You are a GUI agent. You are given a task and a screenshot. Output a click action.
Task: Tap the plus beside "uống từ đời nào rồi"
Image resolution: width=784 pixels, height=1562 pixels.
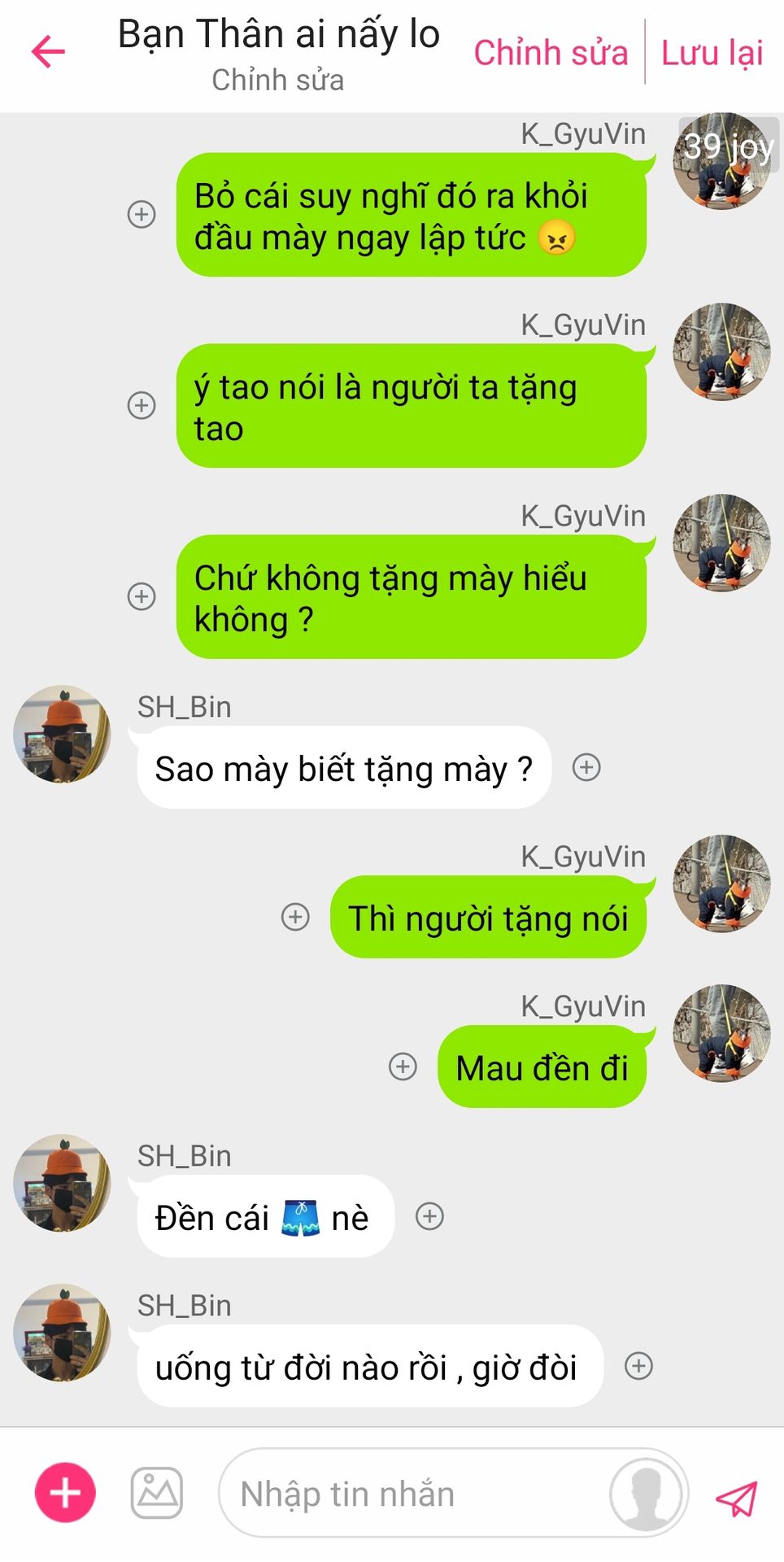[x=638, y=1365]
